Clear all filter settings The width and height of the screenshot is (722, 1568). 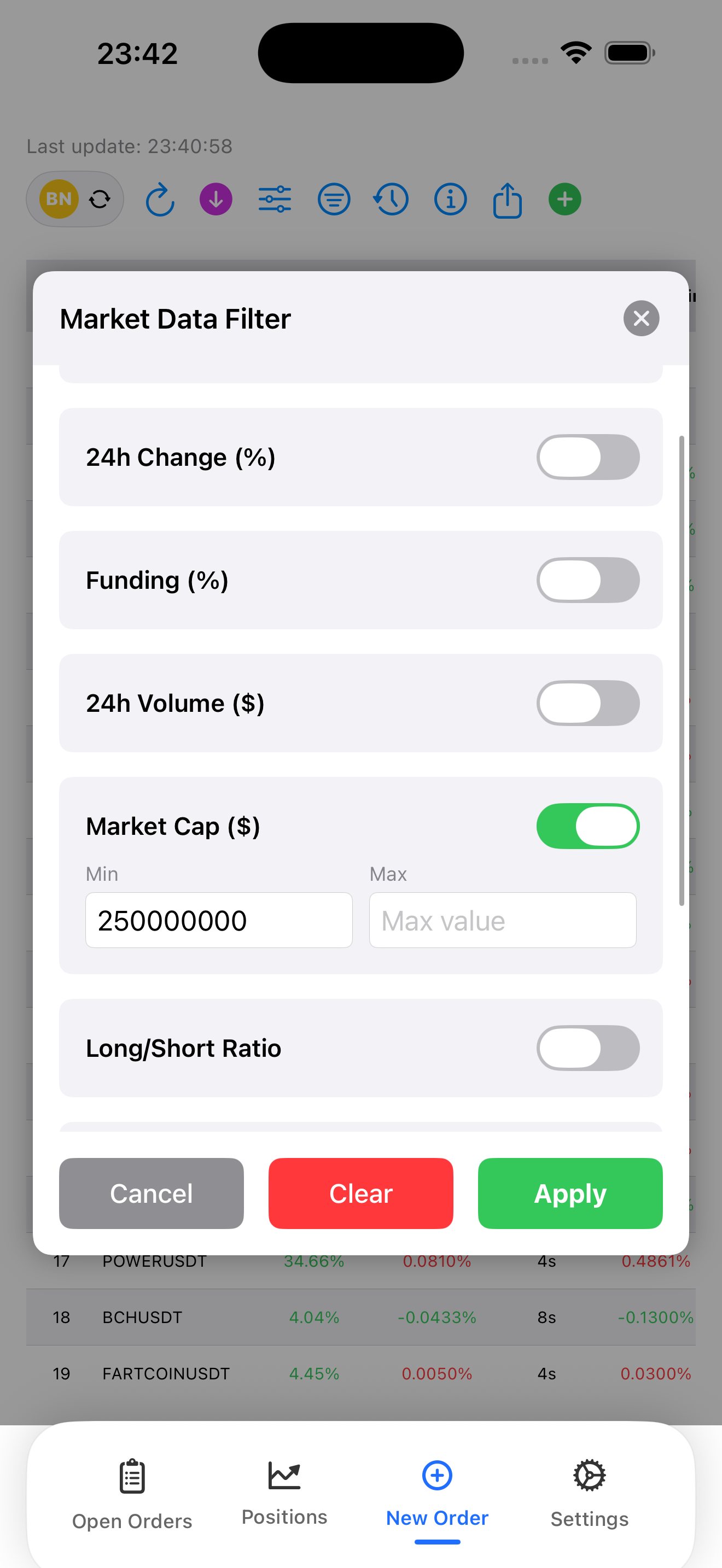[360, 1193]
